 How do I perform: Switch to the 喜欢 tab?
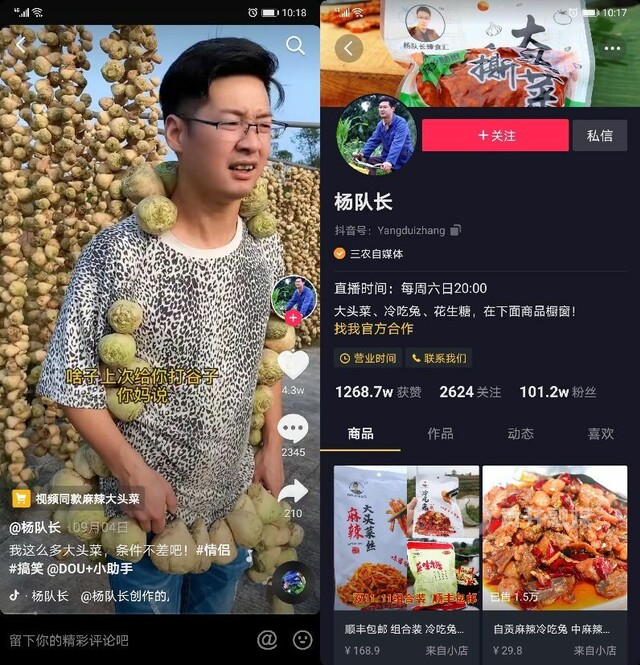600,434
